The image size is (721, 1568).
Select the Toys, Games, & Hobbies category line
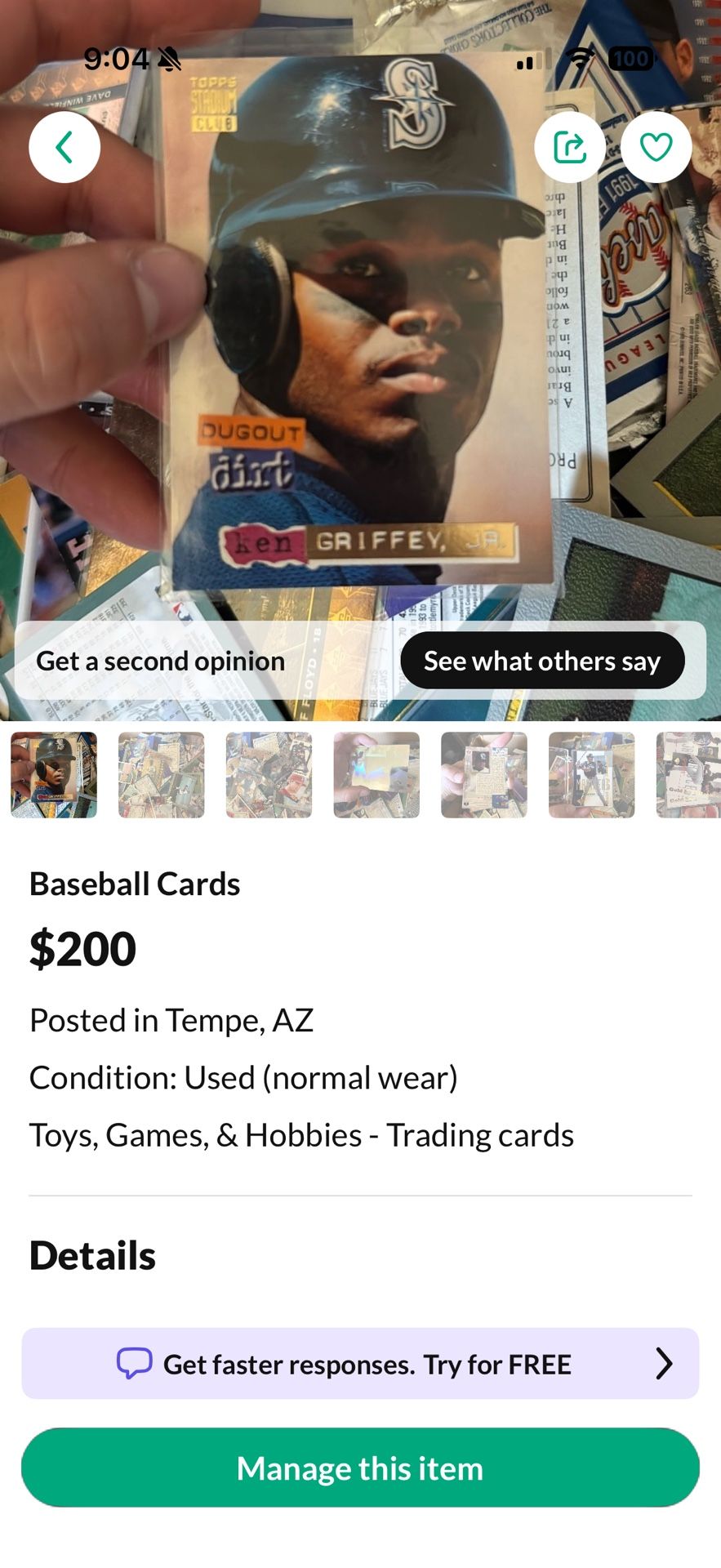302,1134
